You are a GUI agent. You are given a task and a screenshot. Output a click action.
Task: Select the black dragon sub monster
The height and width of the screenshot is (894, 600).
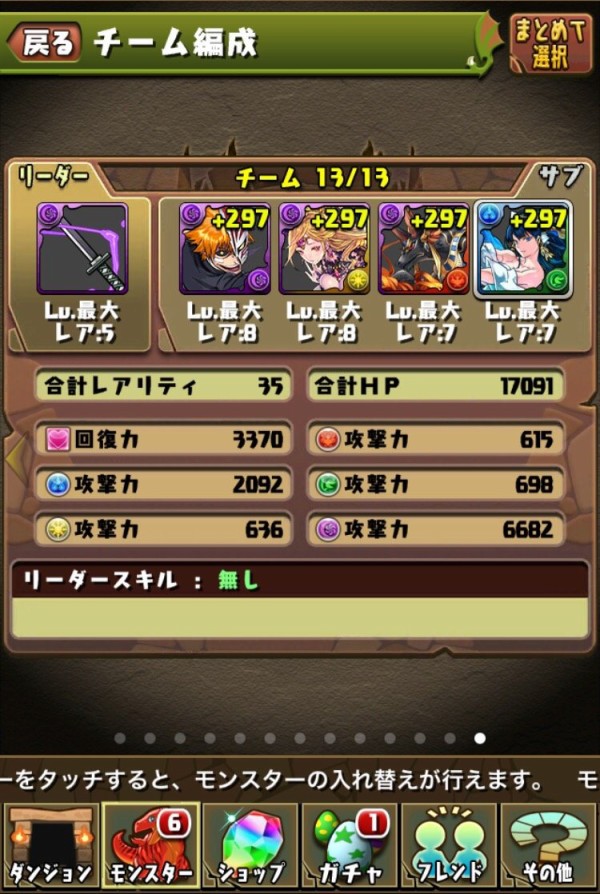423,249
